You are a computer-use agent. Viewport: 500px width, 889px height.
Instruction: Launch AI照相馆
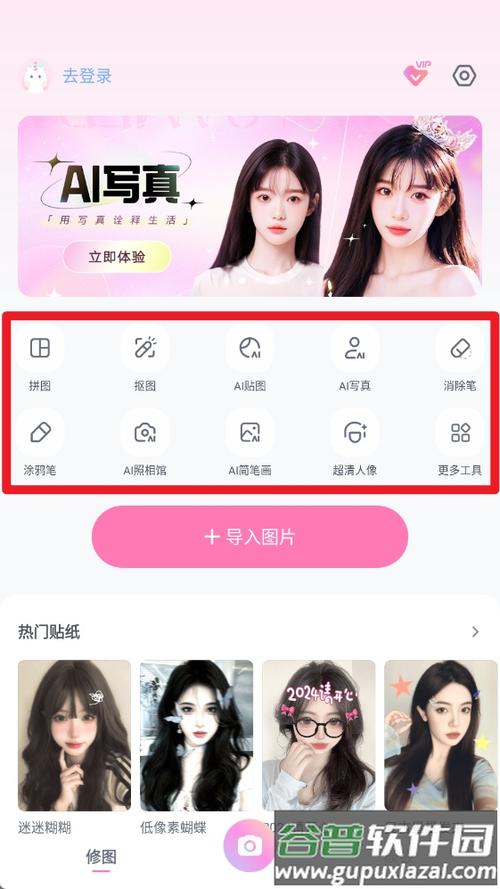145,443
